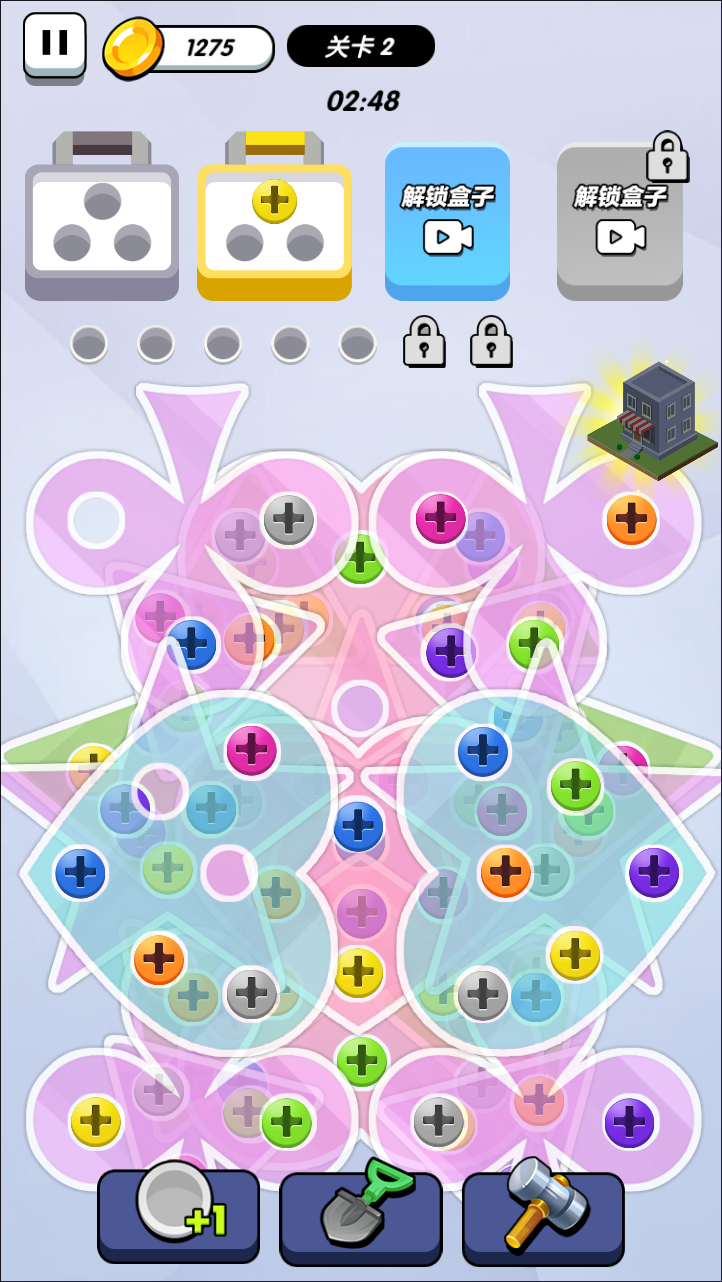This screenshot has height=1282, width=722.
Task: Use the extra hole +1 booster
Action: pos(178,1215)
